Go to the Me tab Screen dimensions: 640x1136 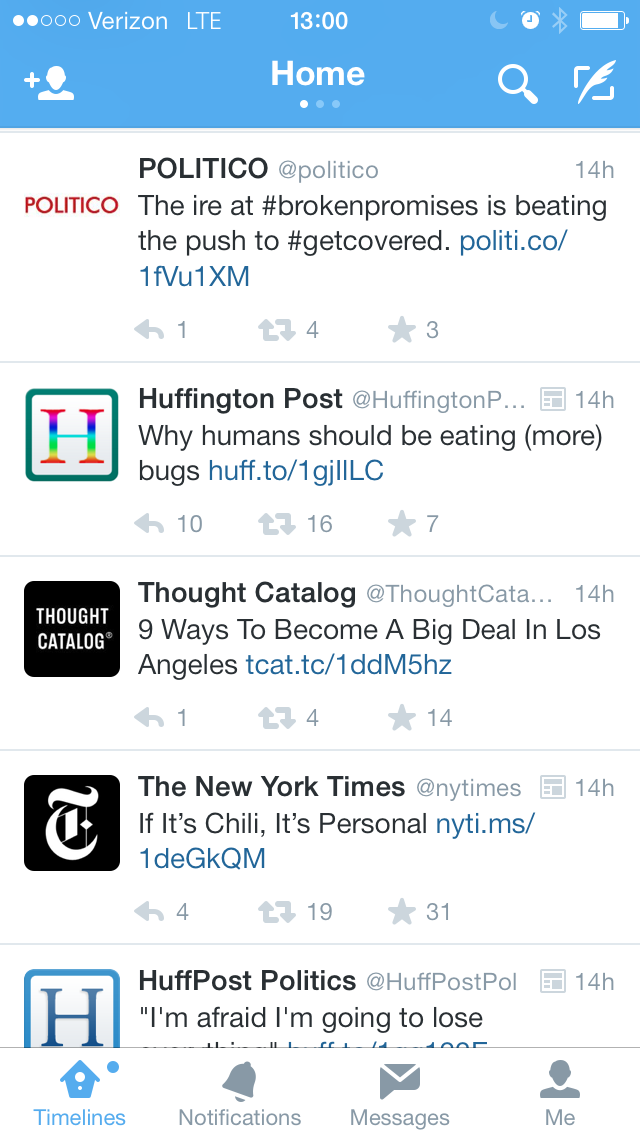(x=560, y=1093)
